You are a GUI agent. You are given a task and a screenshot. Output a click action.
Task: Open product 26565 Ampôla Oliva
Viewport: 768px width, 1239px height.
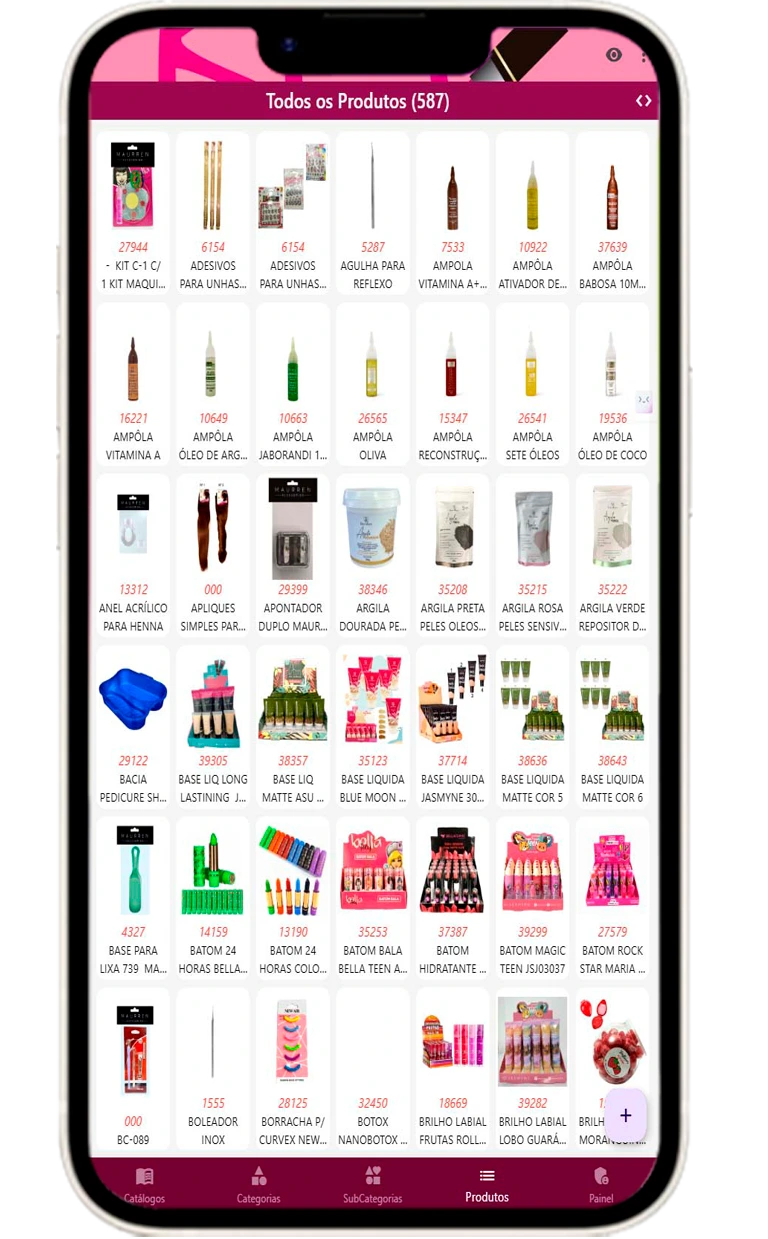pyautogui.click(x=372, y=384)
